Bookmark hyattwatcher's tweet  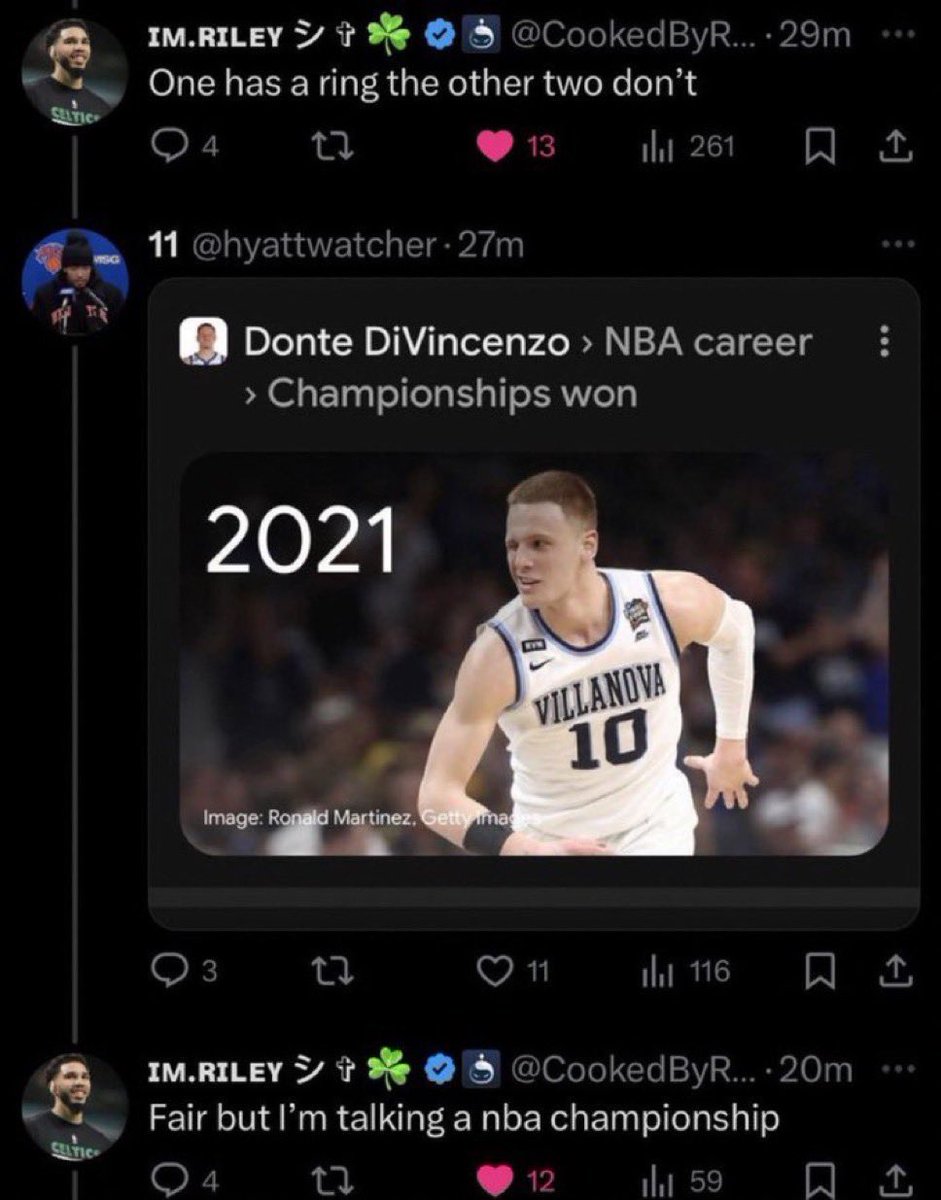[820, 971]
